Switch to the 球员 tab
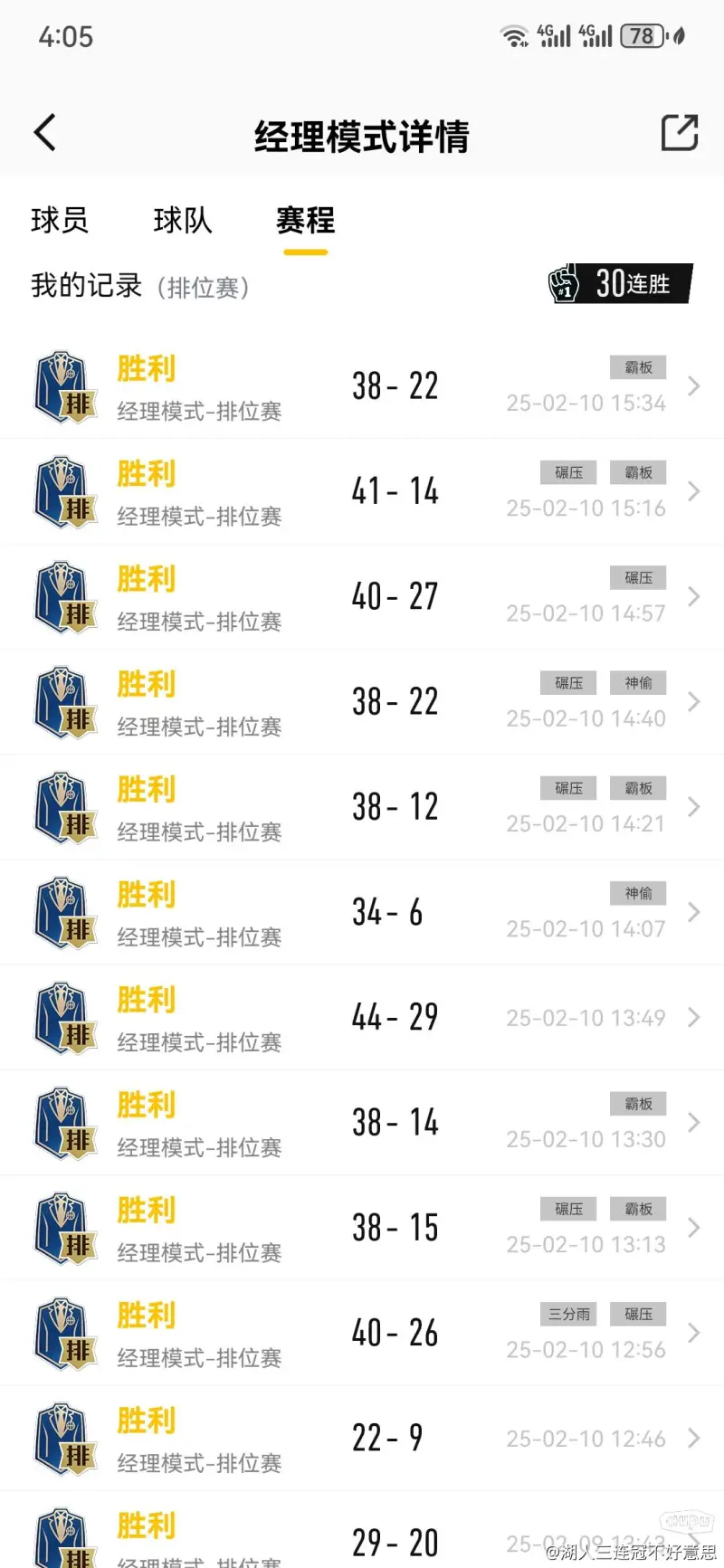The width and height of the screenshot is (724, 1568). click(60, 220)
